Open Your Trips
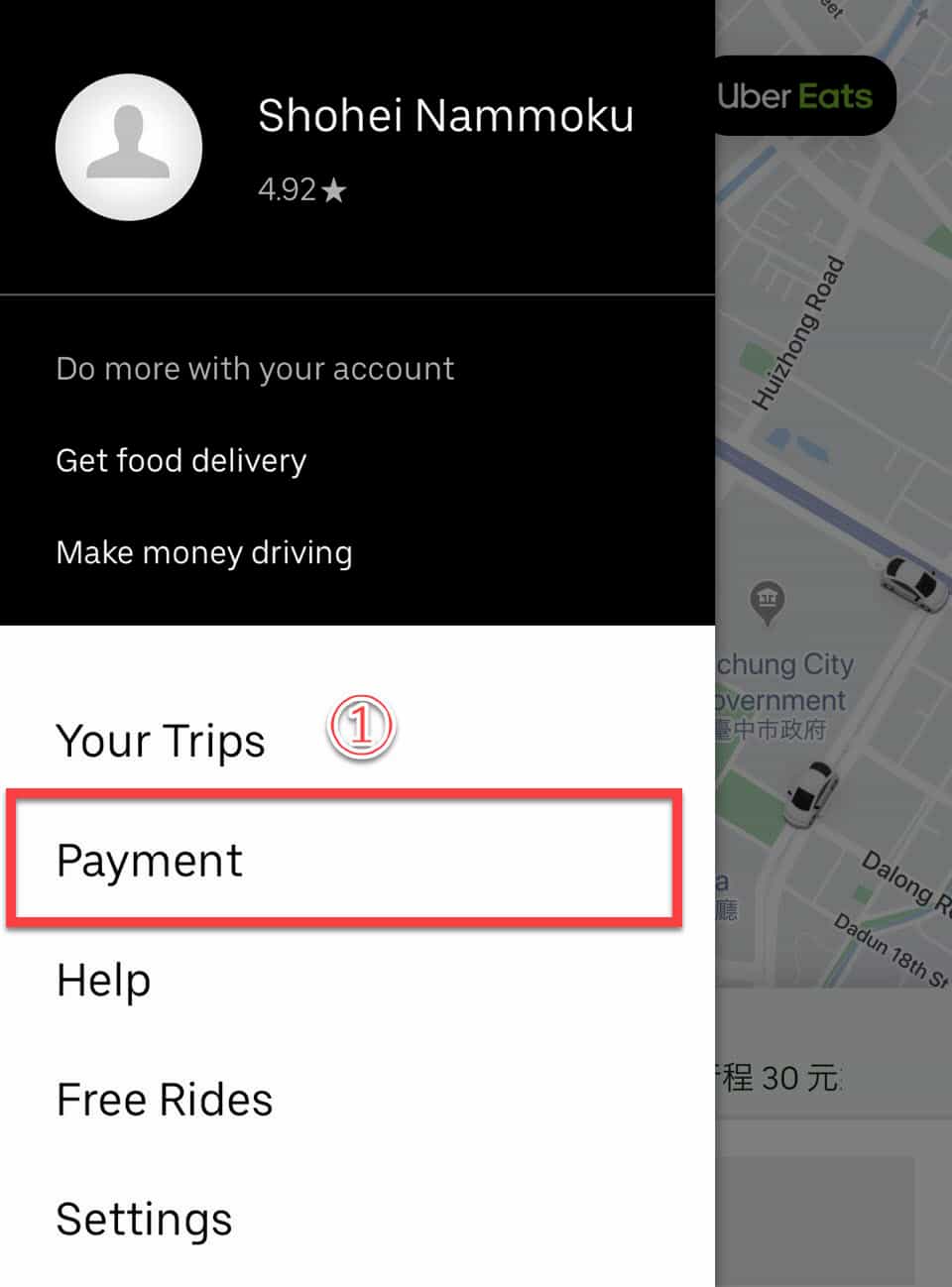 click(x=161, y=741)
